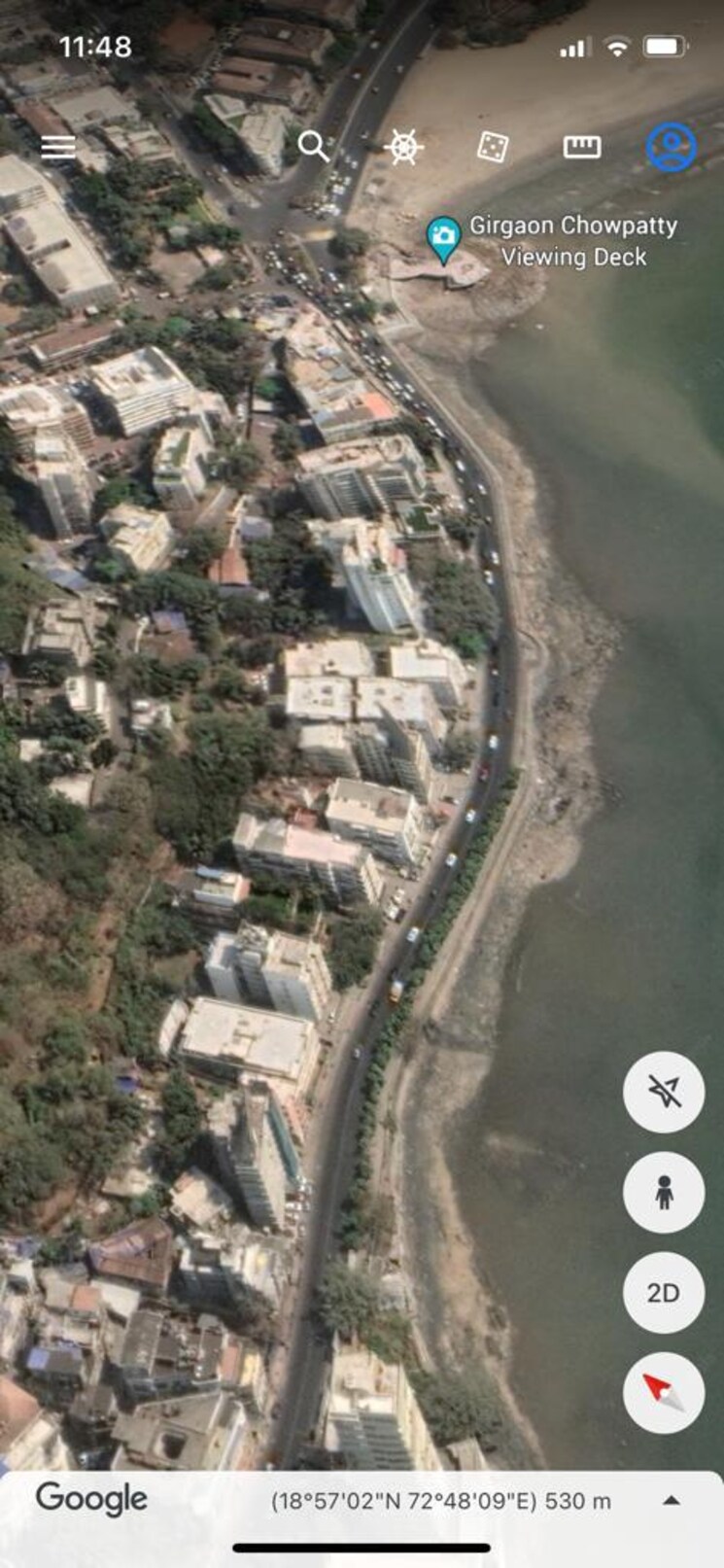Open the hamburger menu

(58, 147)
